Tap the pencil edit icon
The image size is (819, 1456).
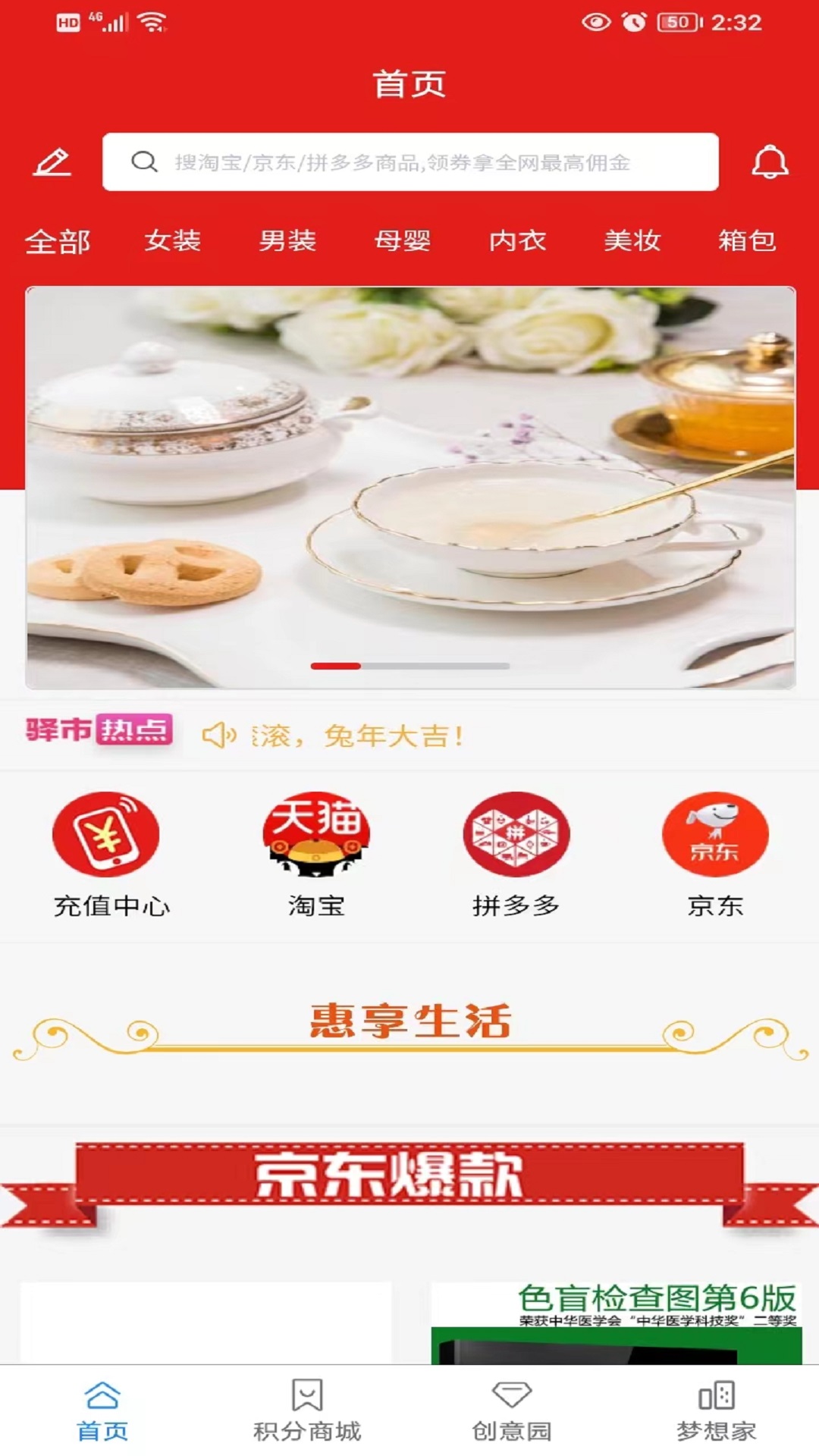[x=52, y=162]
